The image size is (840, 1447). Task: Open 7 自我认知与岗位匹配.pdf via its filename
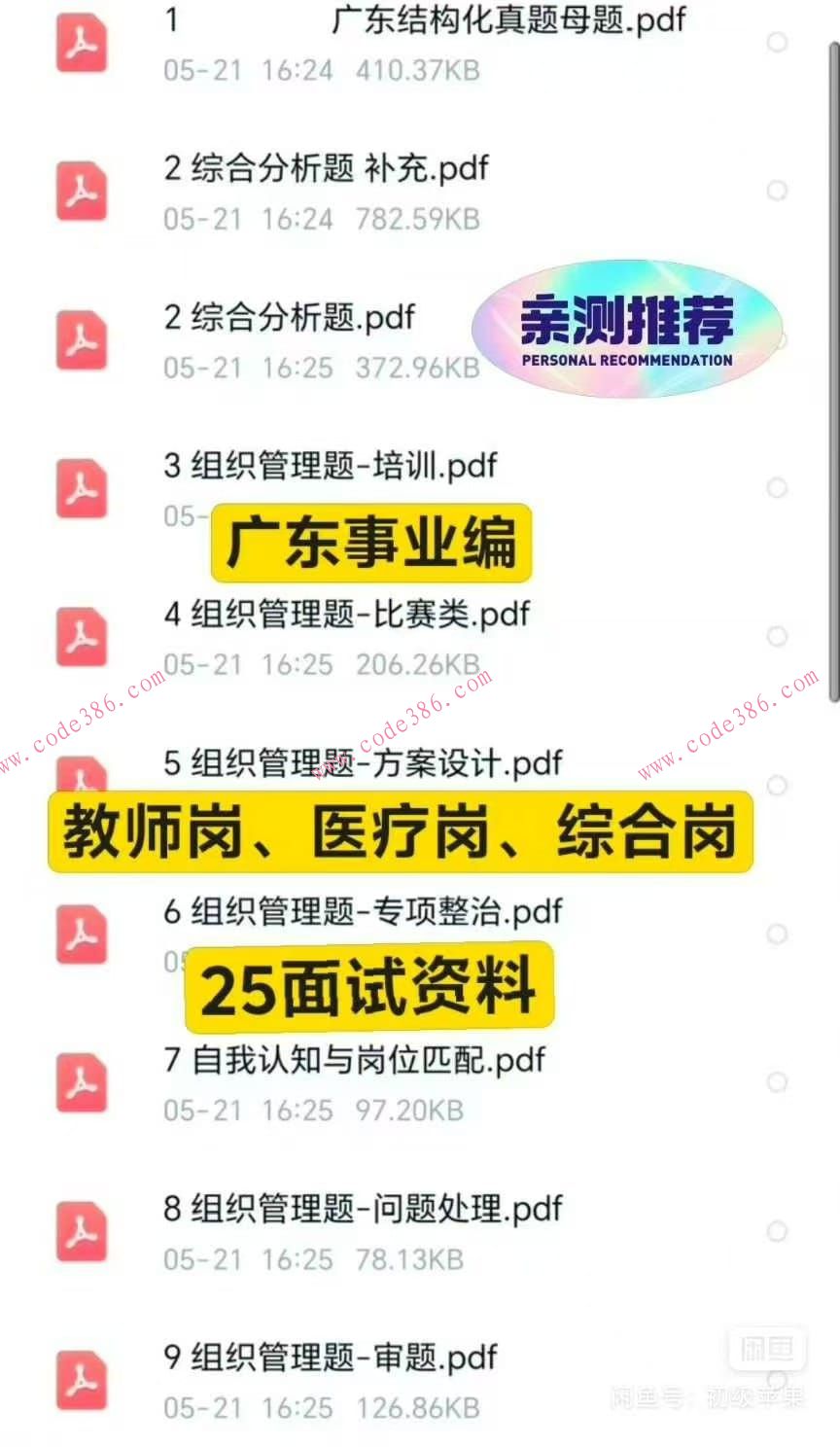coord(355,1060)
